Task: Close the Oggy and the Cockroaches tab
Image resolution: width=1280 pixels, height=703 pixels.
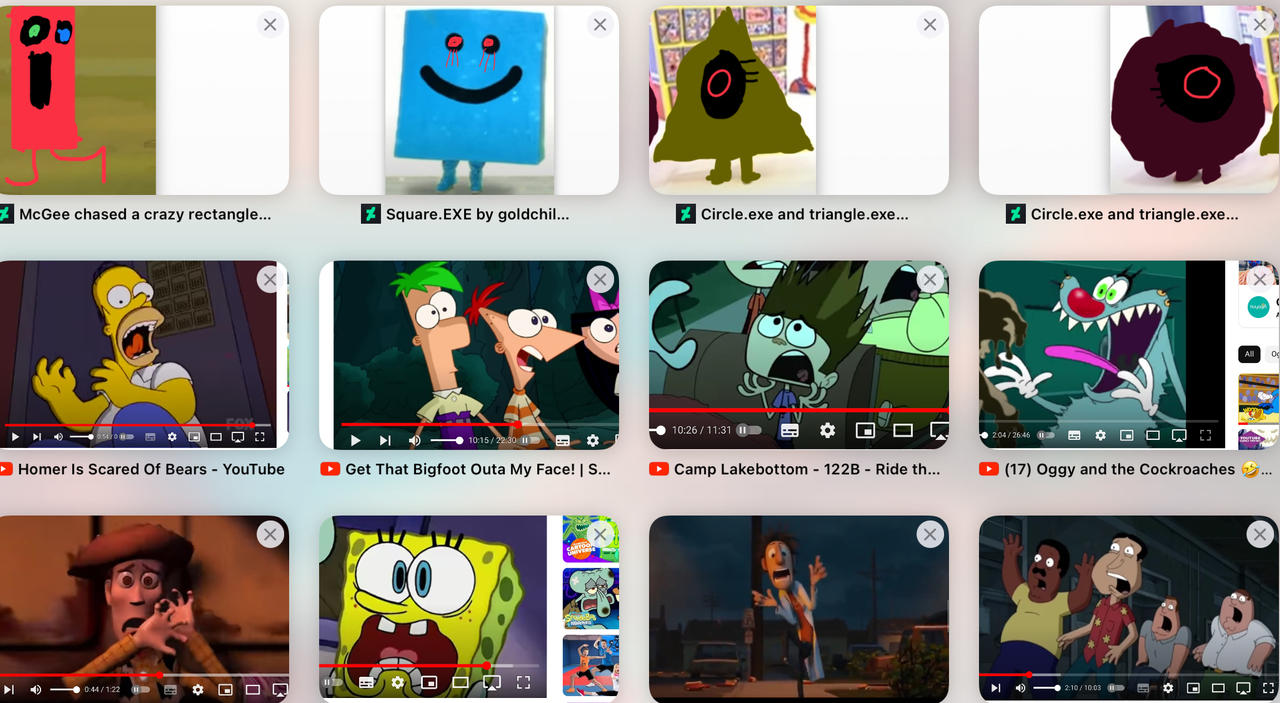Action: (x=1260, y=280)
